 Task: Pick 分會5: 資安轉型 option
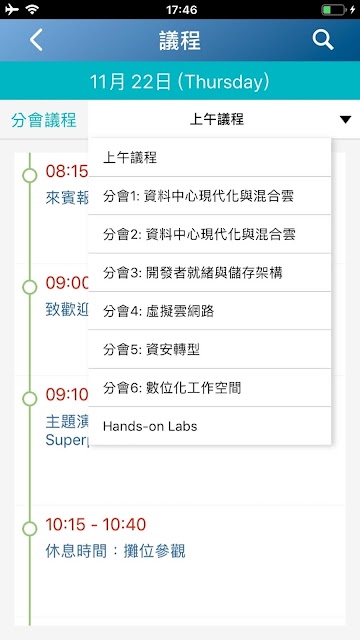209,349
